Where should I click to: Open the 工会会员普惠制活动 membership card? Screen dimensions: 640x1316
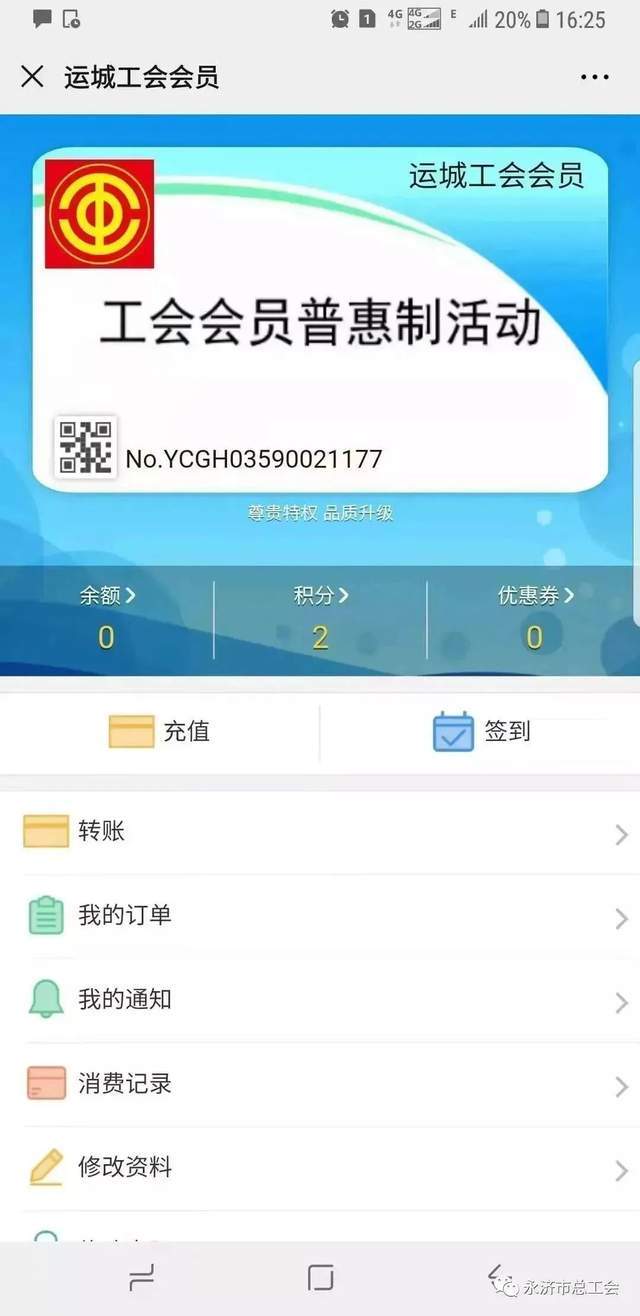point(320,320)
